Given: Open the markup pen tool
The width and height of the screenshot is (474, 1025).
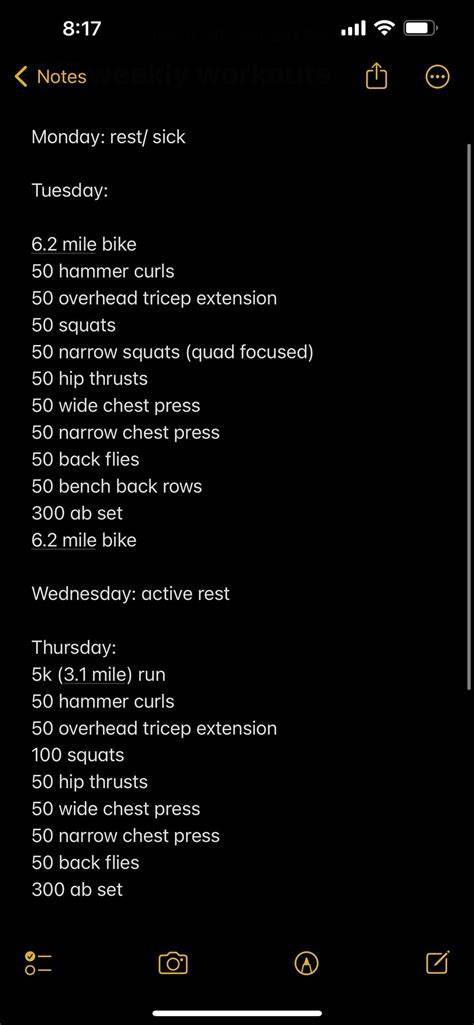Looking at the screenshot, I should click(x=306, y=962).
